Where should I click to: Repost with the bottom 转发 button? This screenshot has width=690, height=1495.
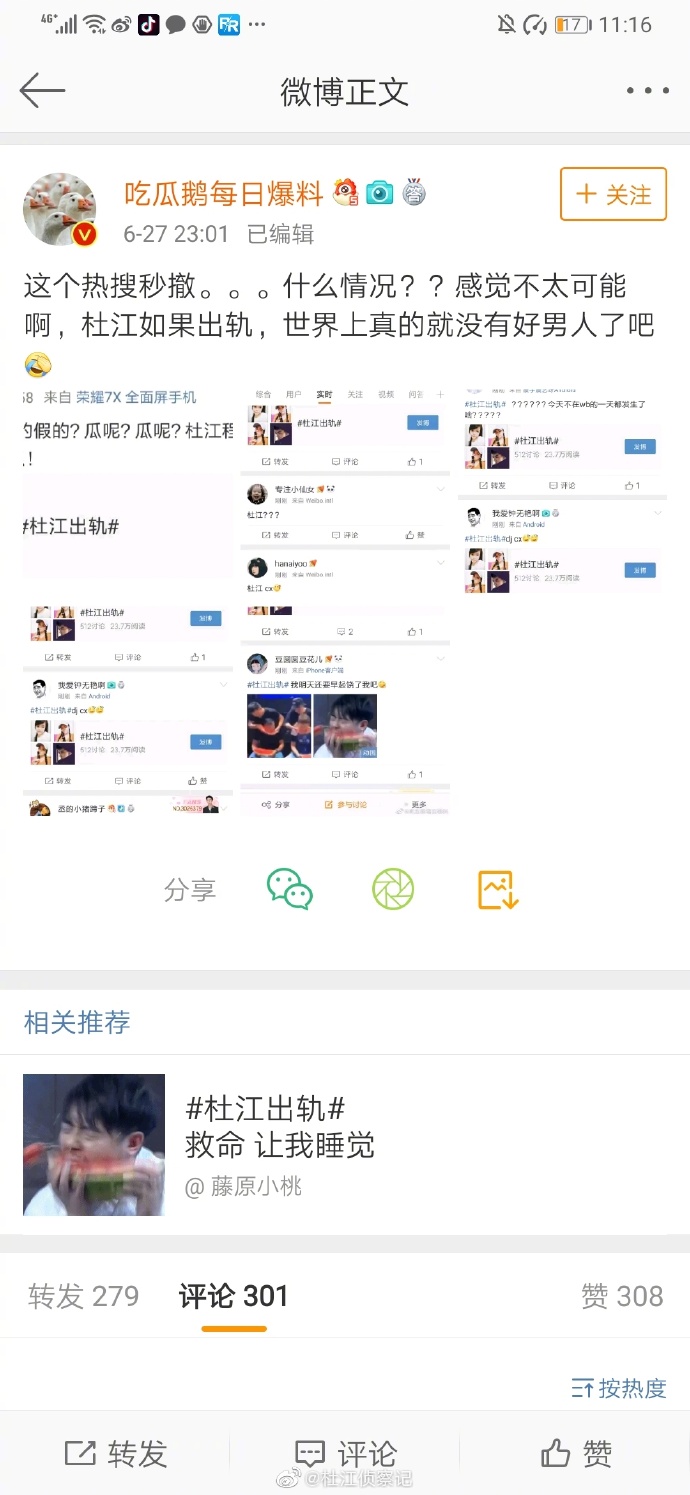point(115,1453)
